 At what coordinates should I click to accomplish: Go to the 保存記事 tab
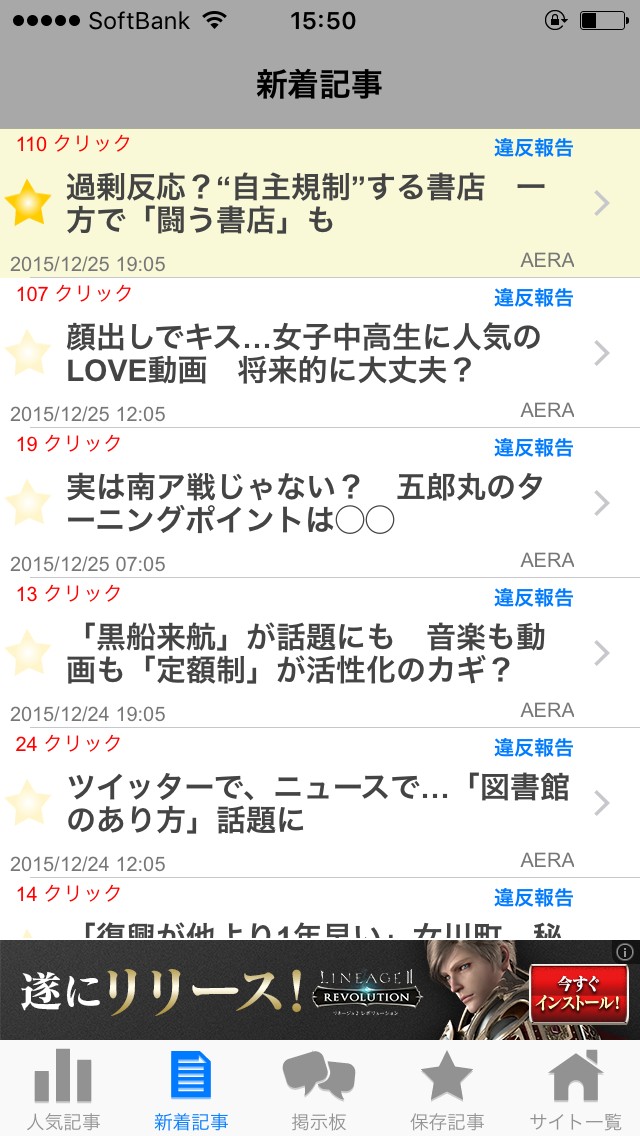446,1089
